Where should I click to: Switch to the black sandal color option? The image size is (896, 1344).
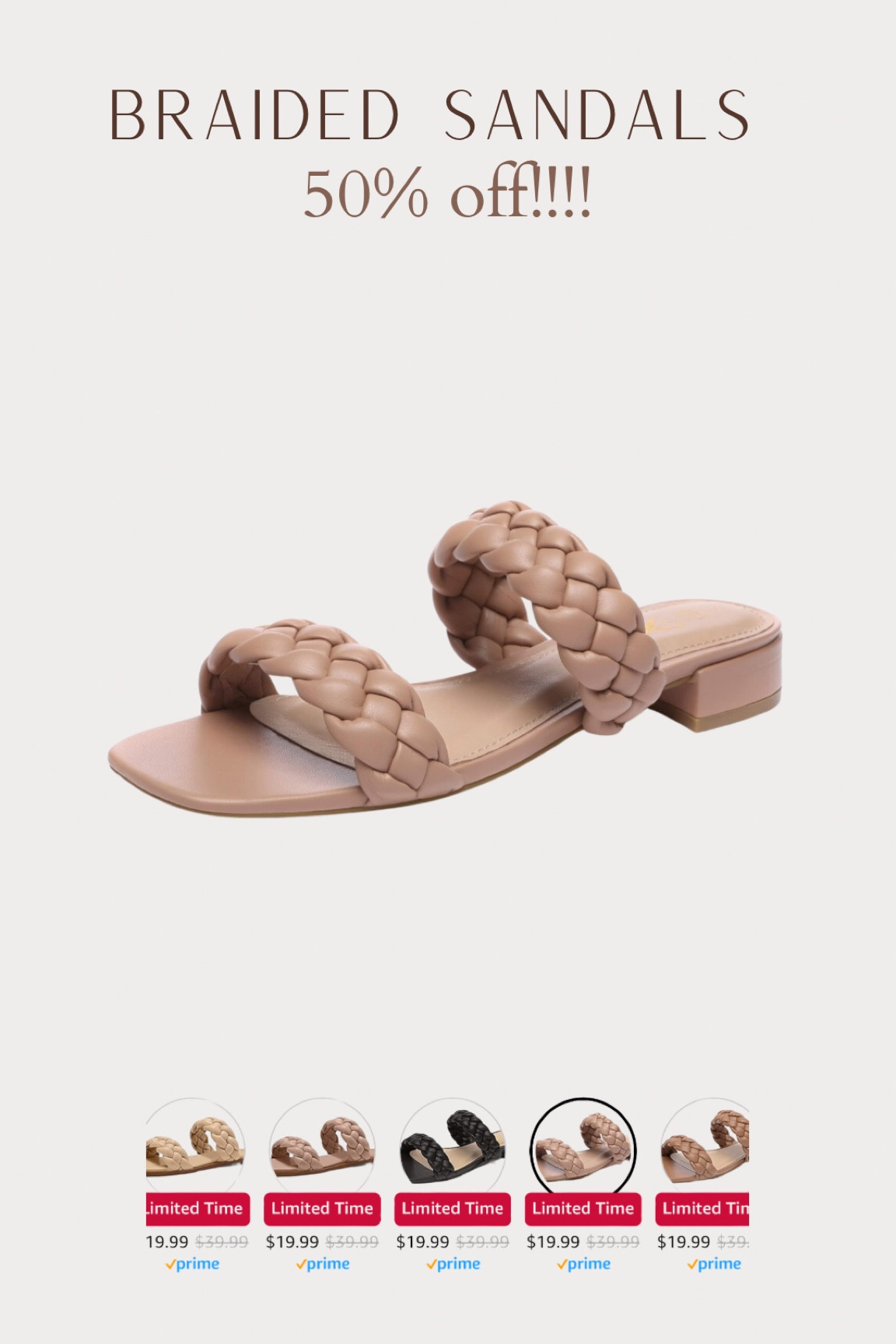click(453, 1142)
